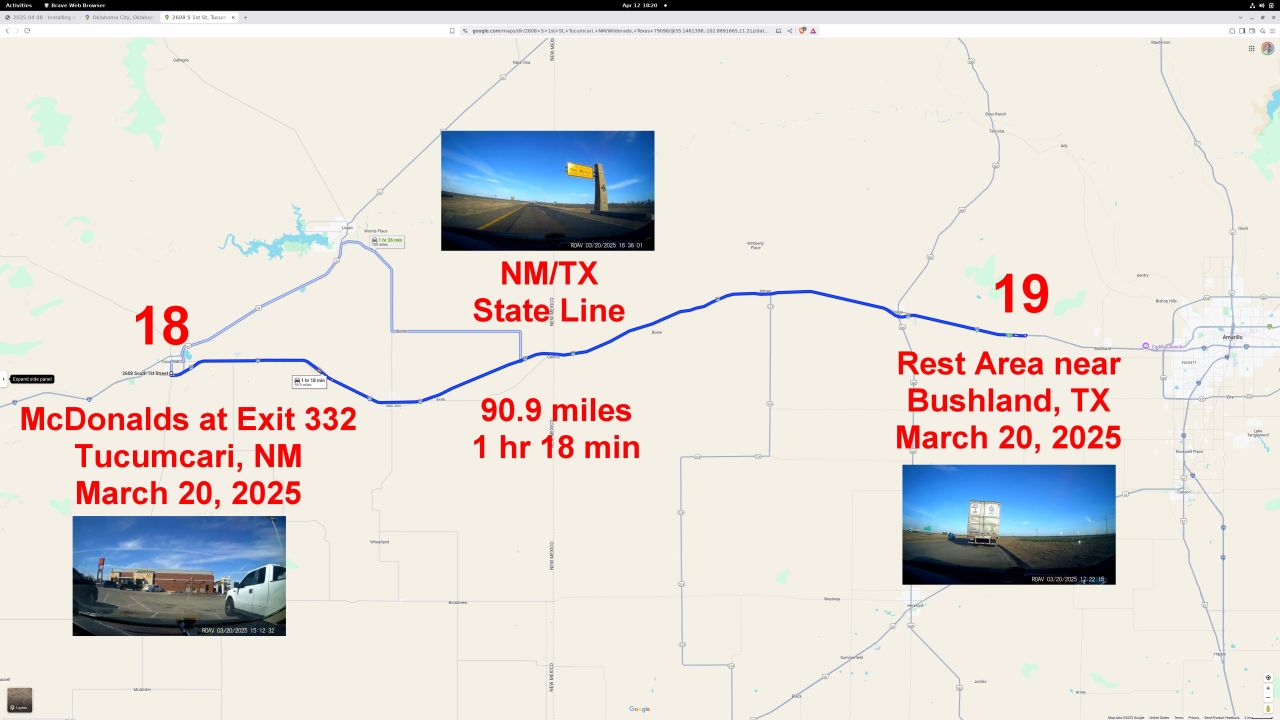Switch to the Oklahoma City browser tab

(x=121, y=17)
